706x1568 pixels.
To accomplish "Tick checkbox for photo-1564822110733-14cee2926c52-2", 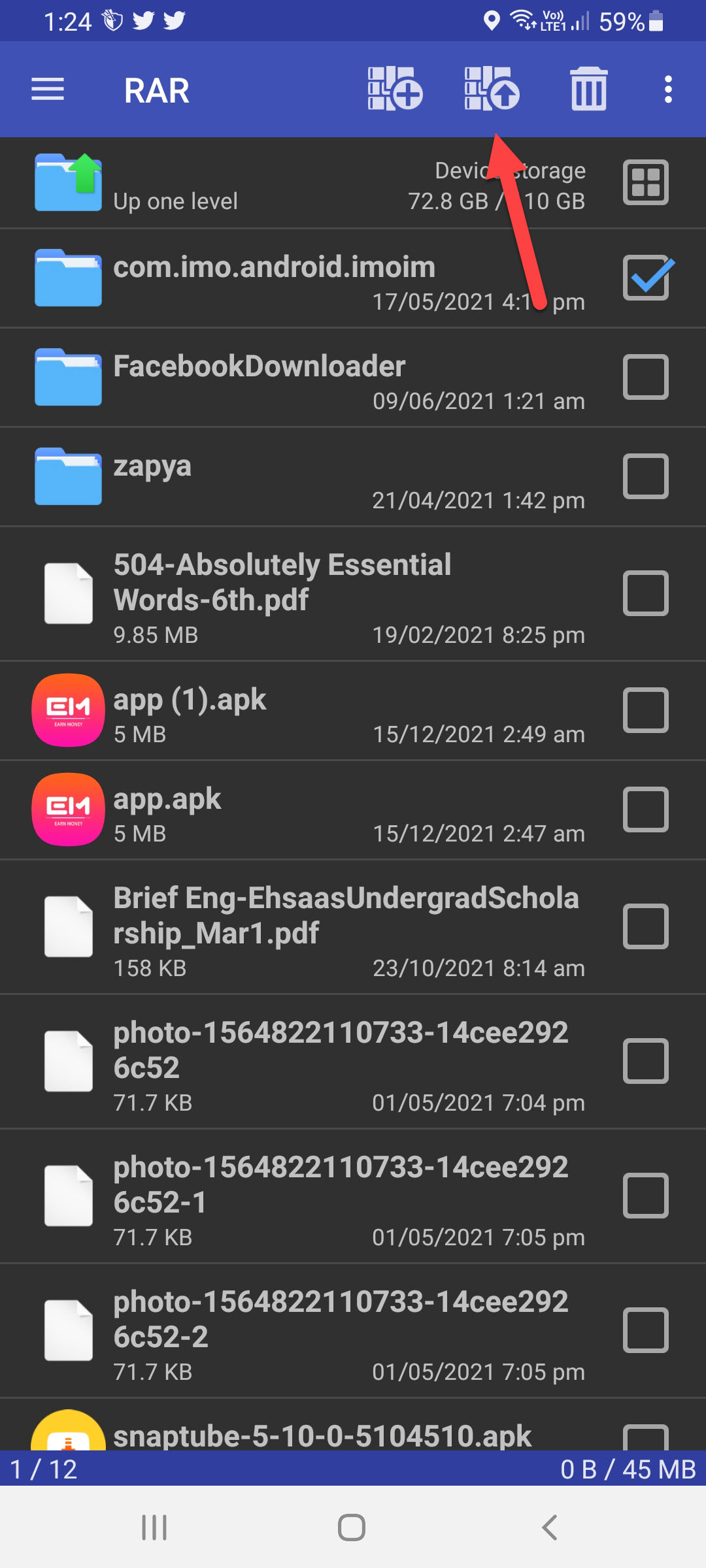I will pos(645,1330).
